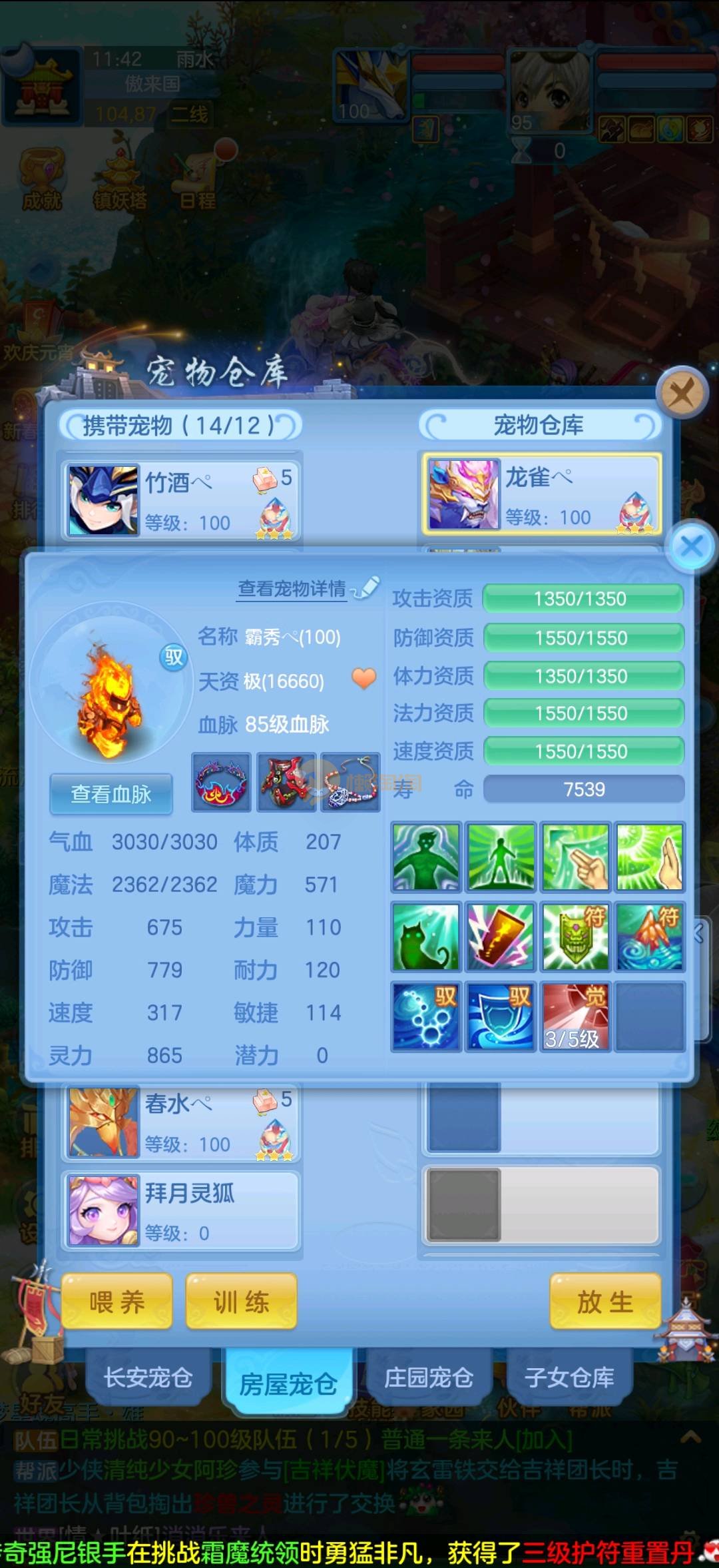View the green cat skill icon
Screen dimensions: 719x1568
click(x=425, y=937)
